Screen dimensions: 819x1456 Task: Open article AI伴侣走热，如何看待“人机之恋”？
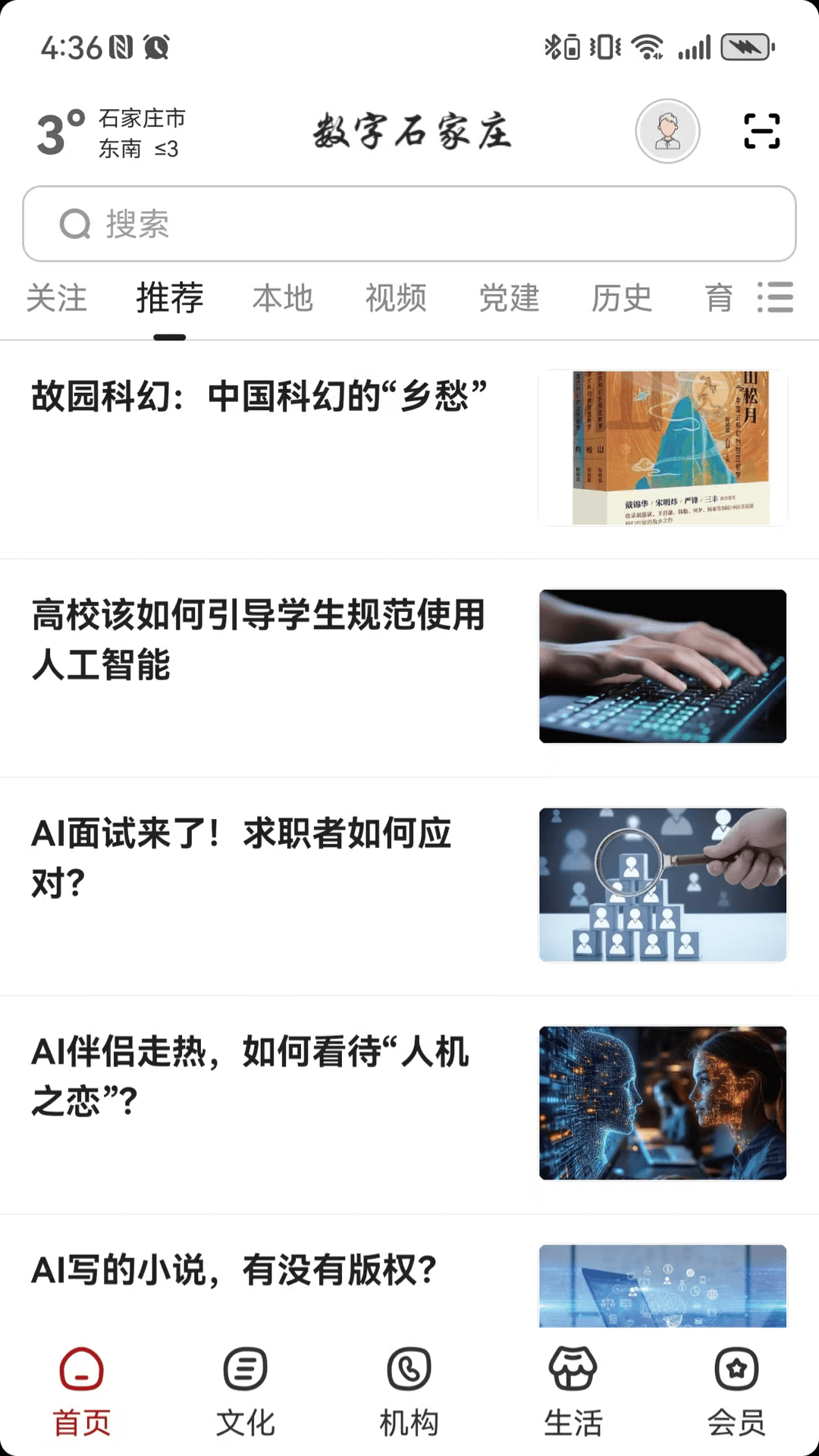[x=409, y=1103]
